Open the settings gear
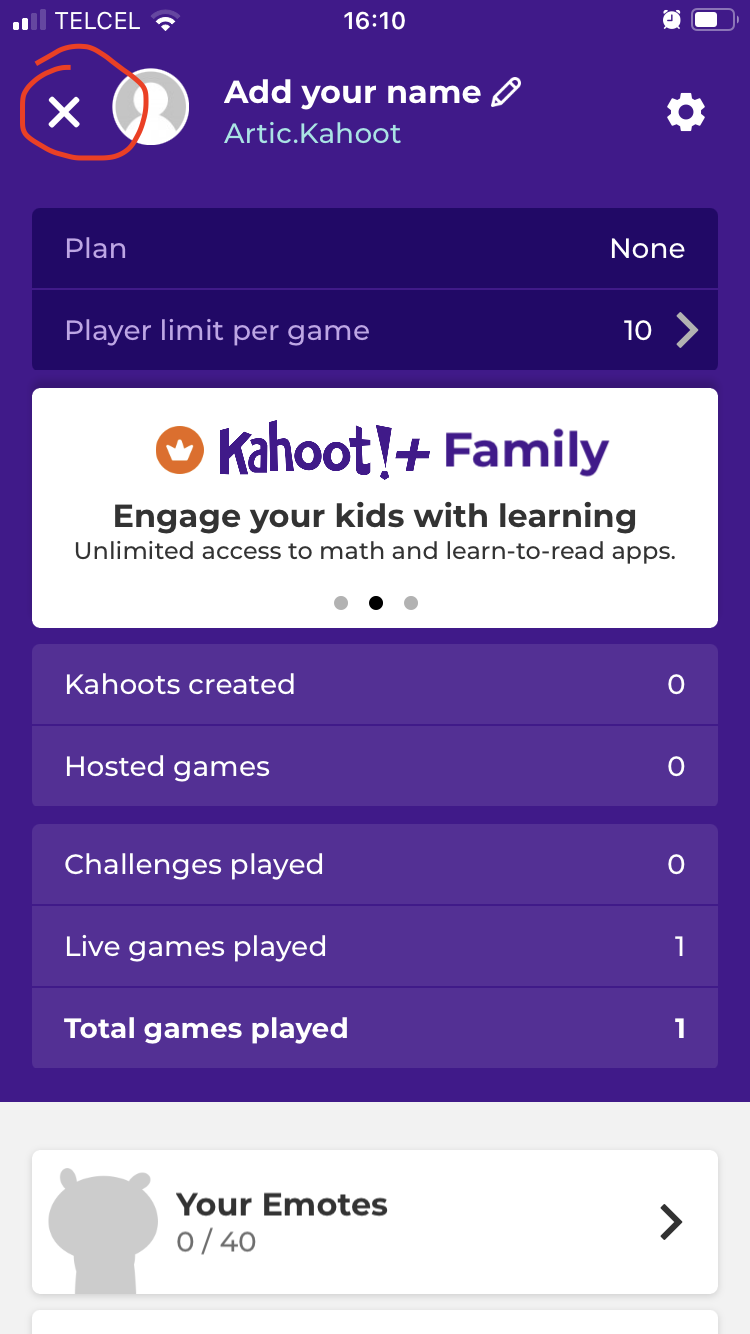The width and height of the screenshot is (750, 1334). coord(685,112)
